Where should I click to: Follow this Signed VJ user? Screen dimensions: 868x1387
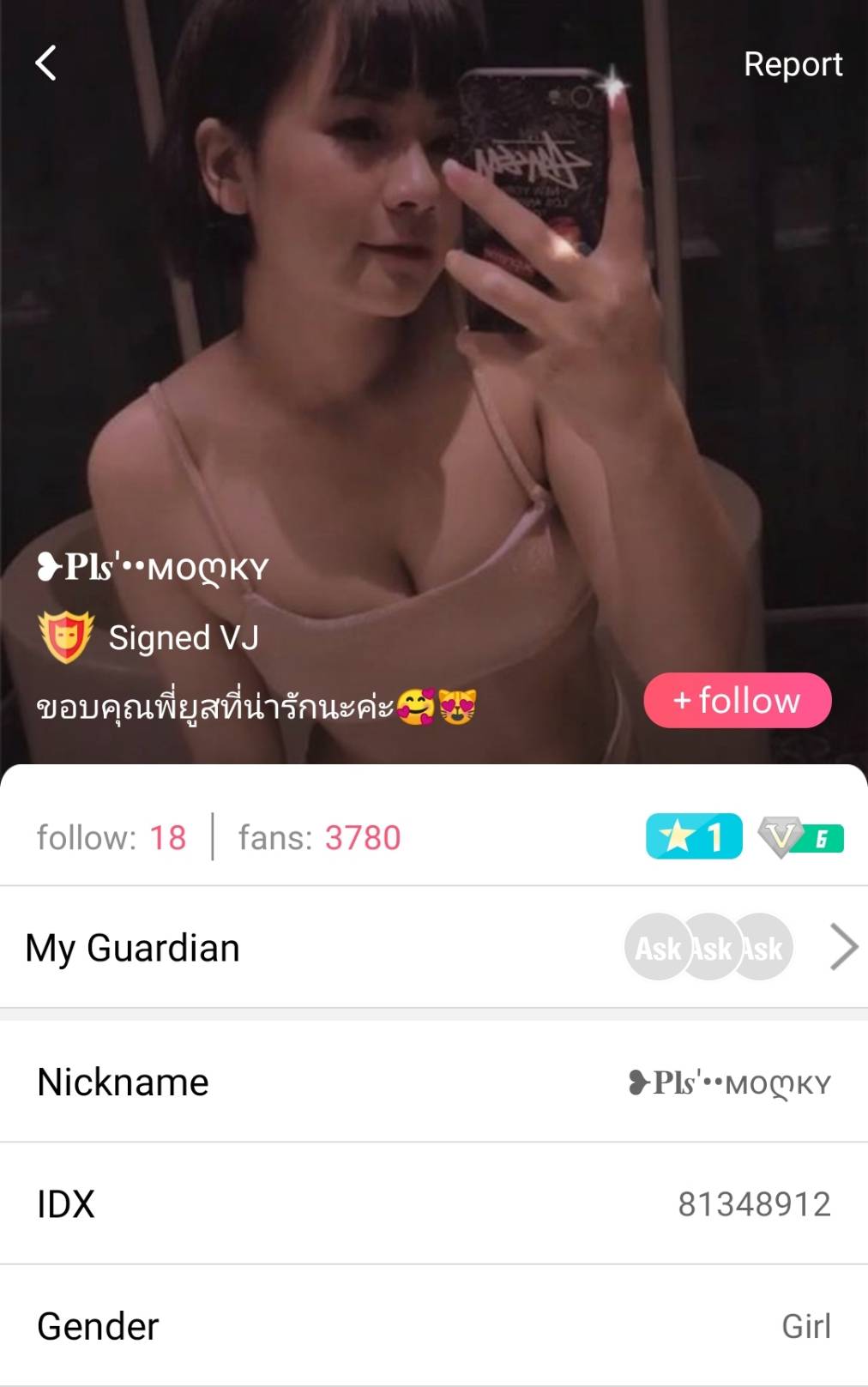[737, 700]
